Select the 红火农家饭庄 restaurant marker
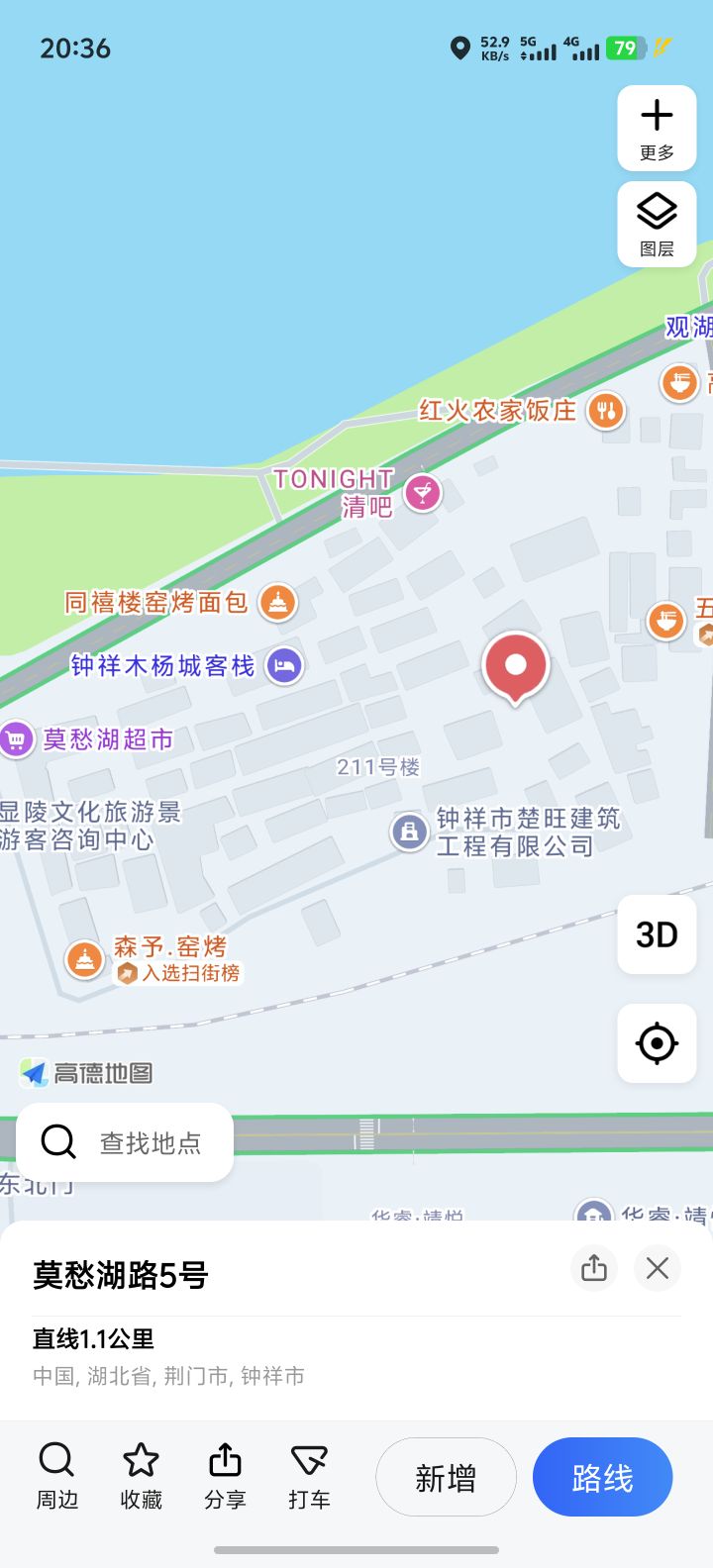 pyautogui.click(x=606, y=410)
